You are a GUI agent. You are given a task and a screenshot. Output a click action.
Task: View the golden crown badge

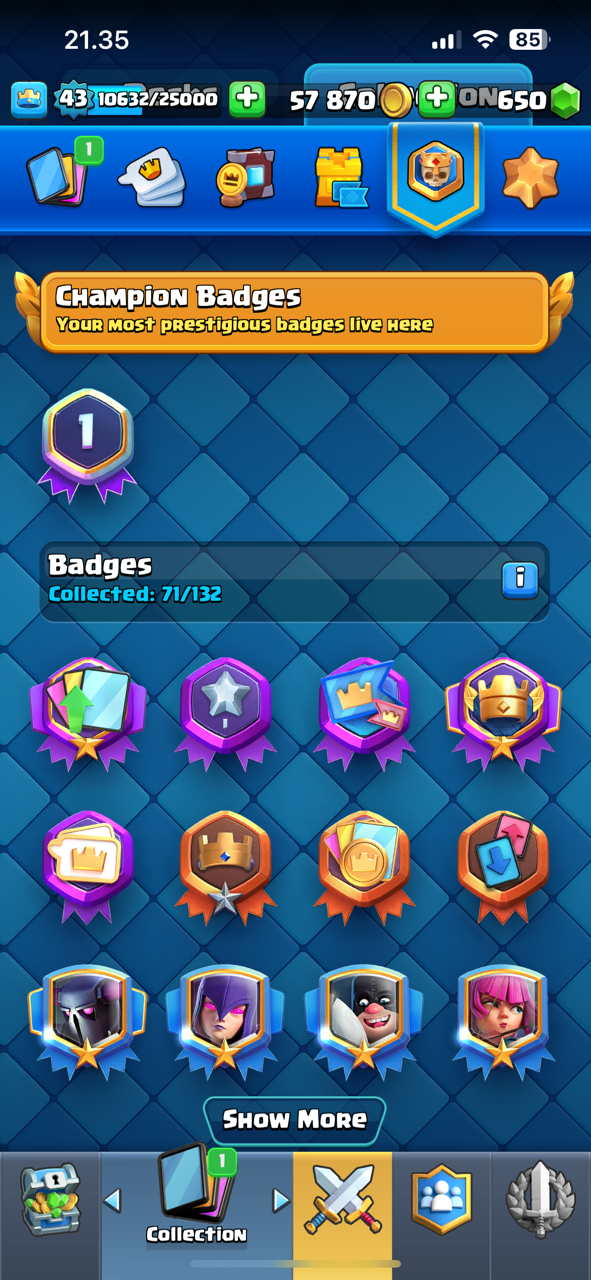point(503,712)
